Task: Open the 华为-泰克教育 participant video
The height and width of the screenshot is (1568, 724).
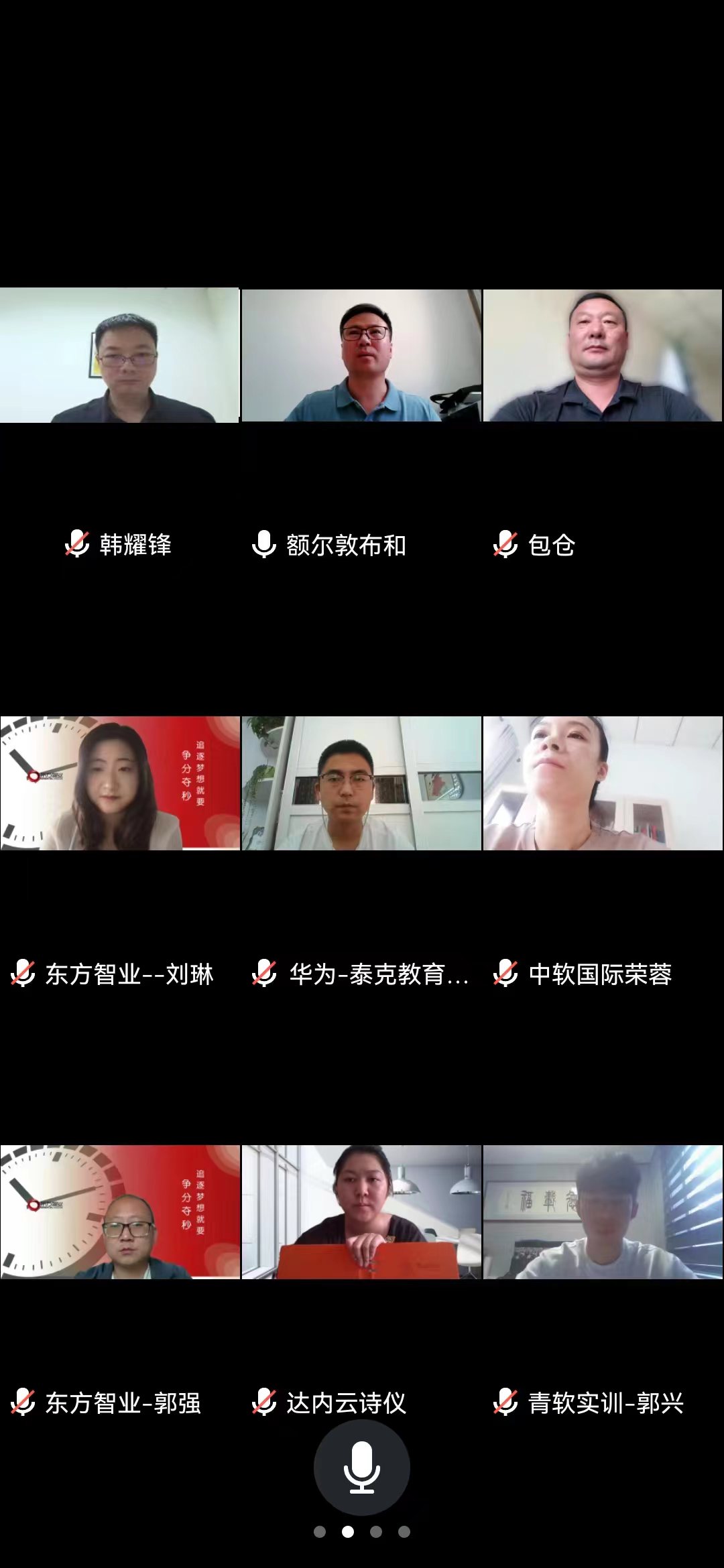Action: coord(361,783)
